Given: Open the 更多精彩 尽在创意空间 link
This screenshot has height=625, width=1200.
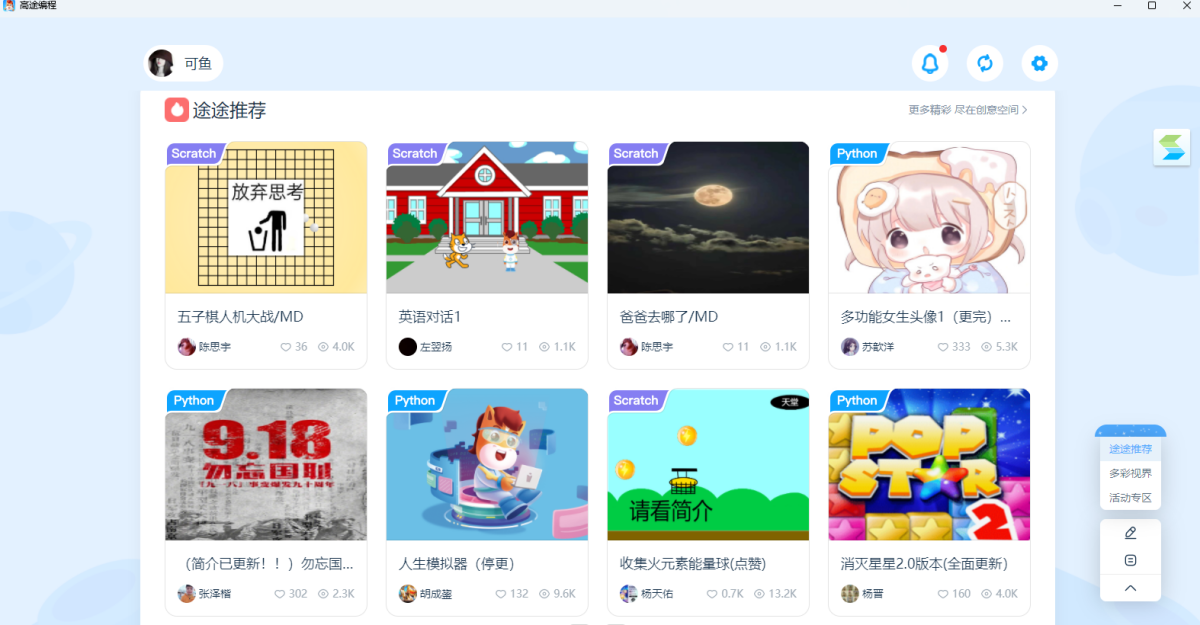Looking at the screenshot, I should [x=967, y=110].
